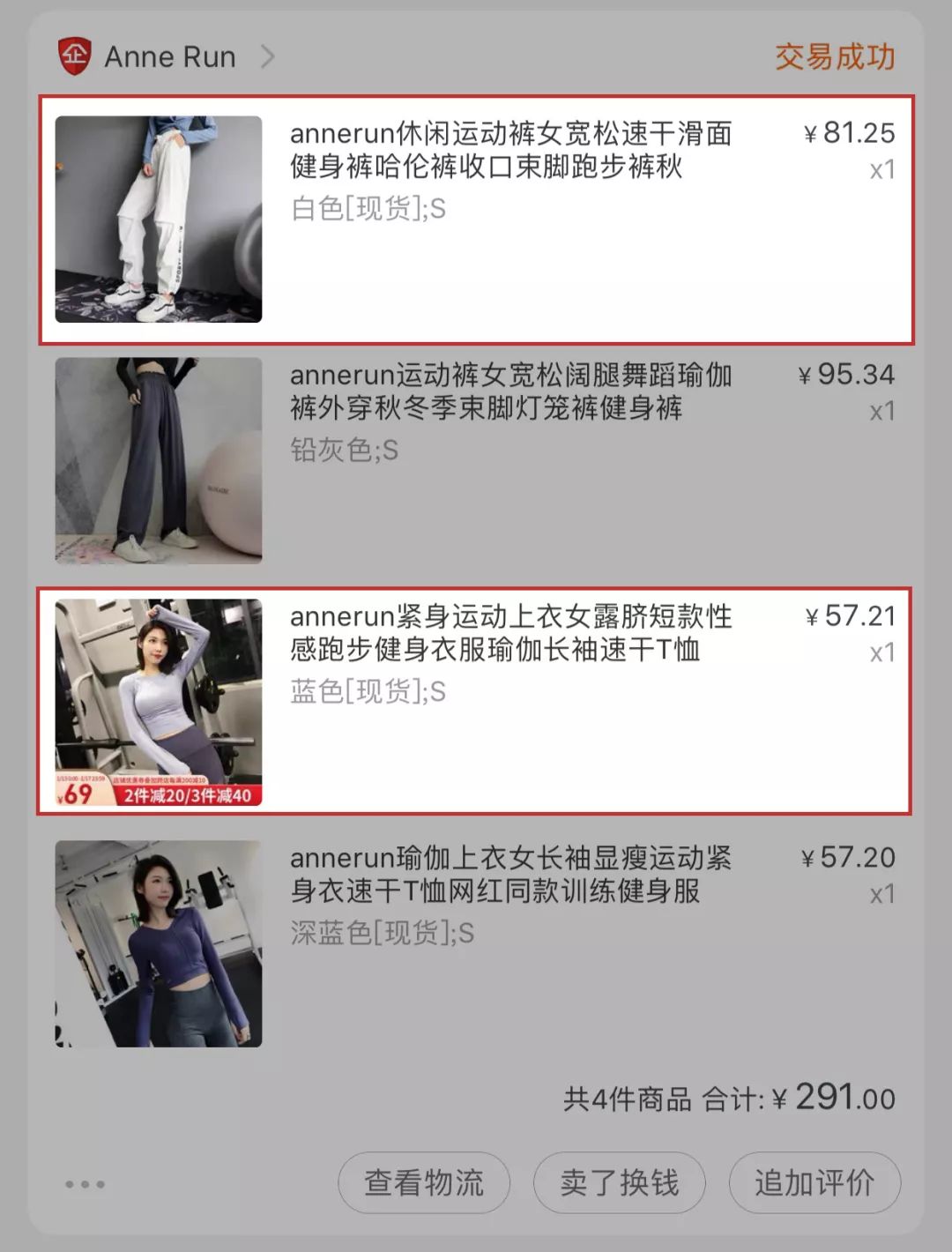Click the 追加评价 add review button
Image resolution: width=952 pixels, height=1252 pixels.
[x=813, y=1181]
